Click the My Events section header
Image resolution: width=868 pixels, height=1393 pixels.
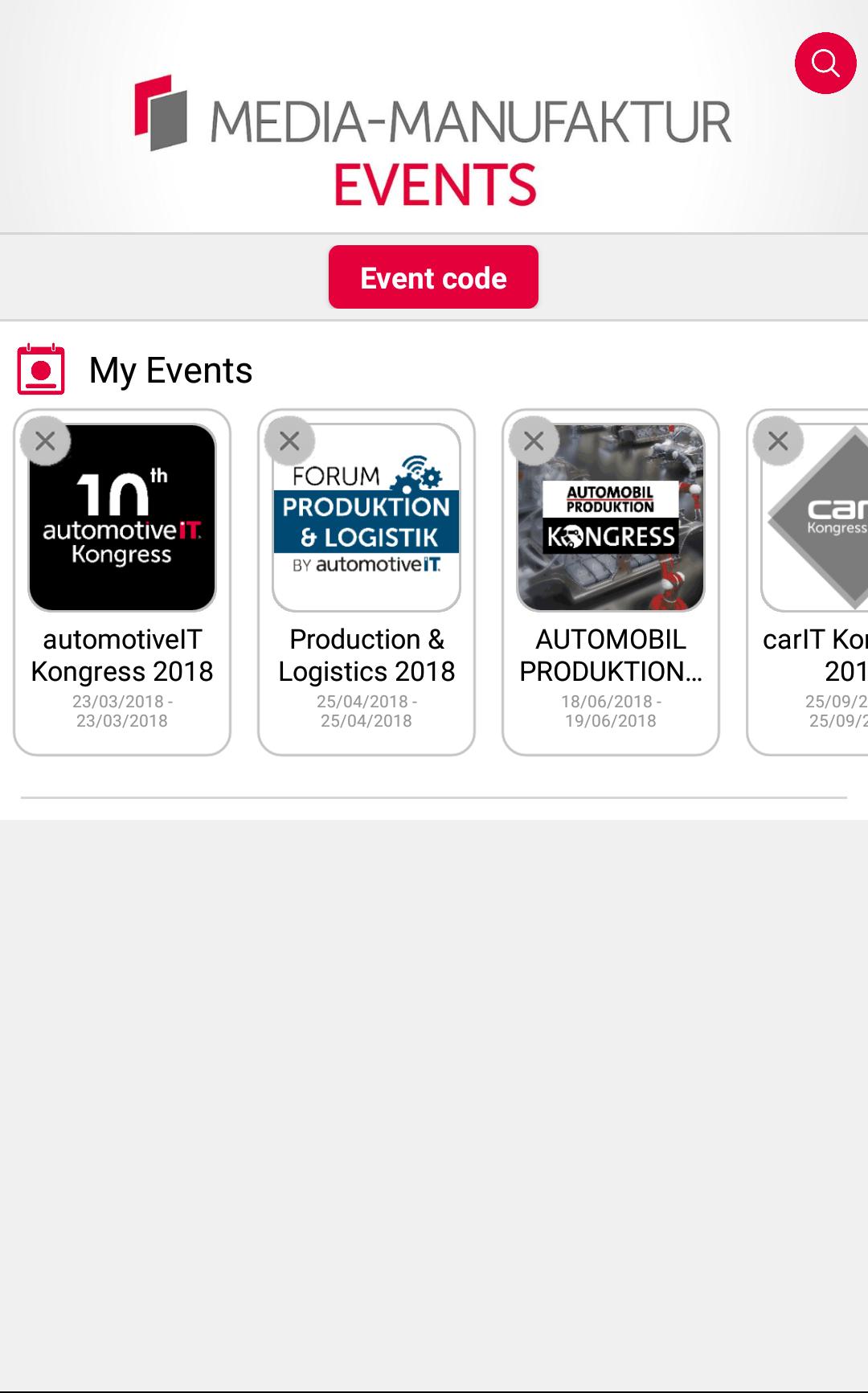[170, 370]
